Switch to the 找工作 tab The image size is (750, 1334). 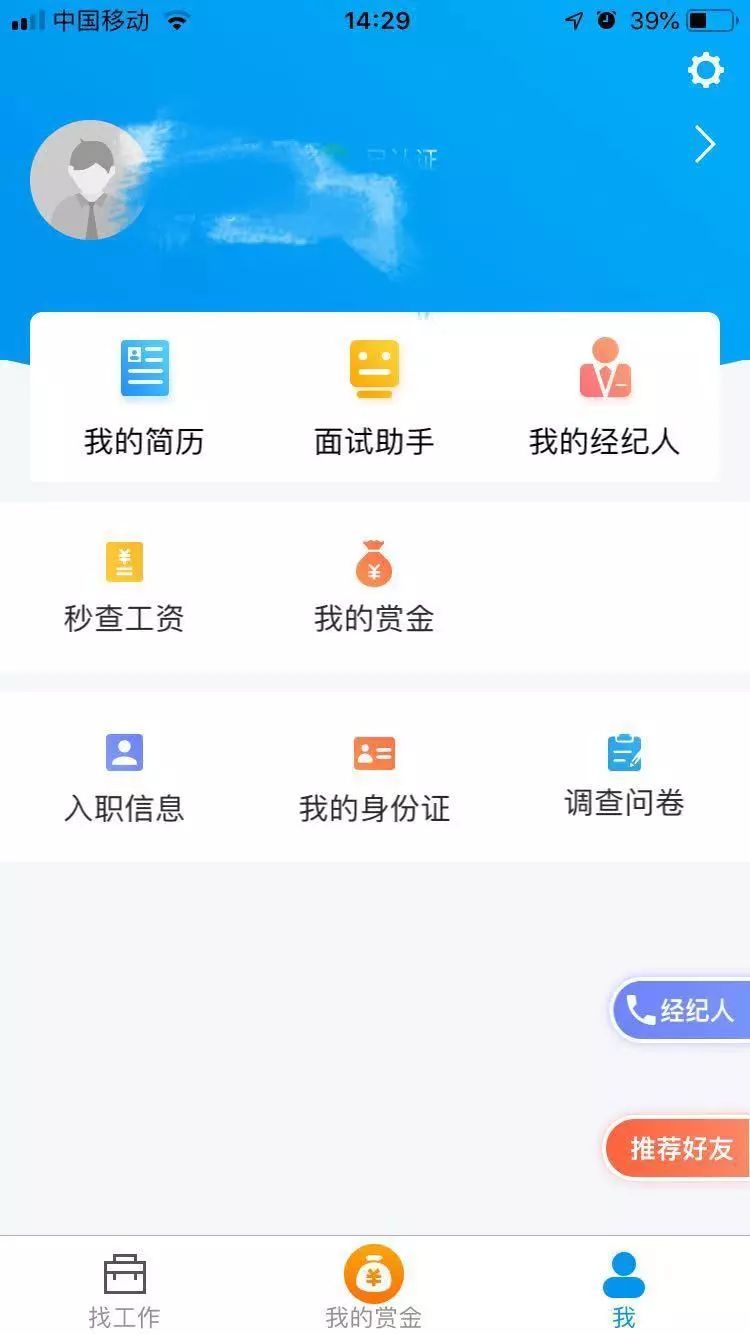pos(124,1290)
